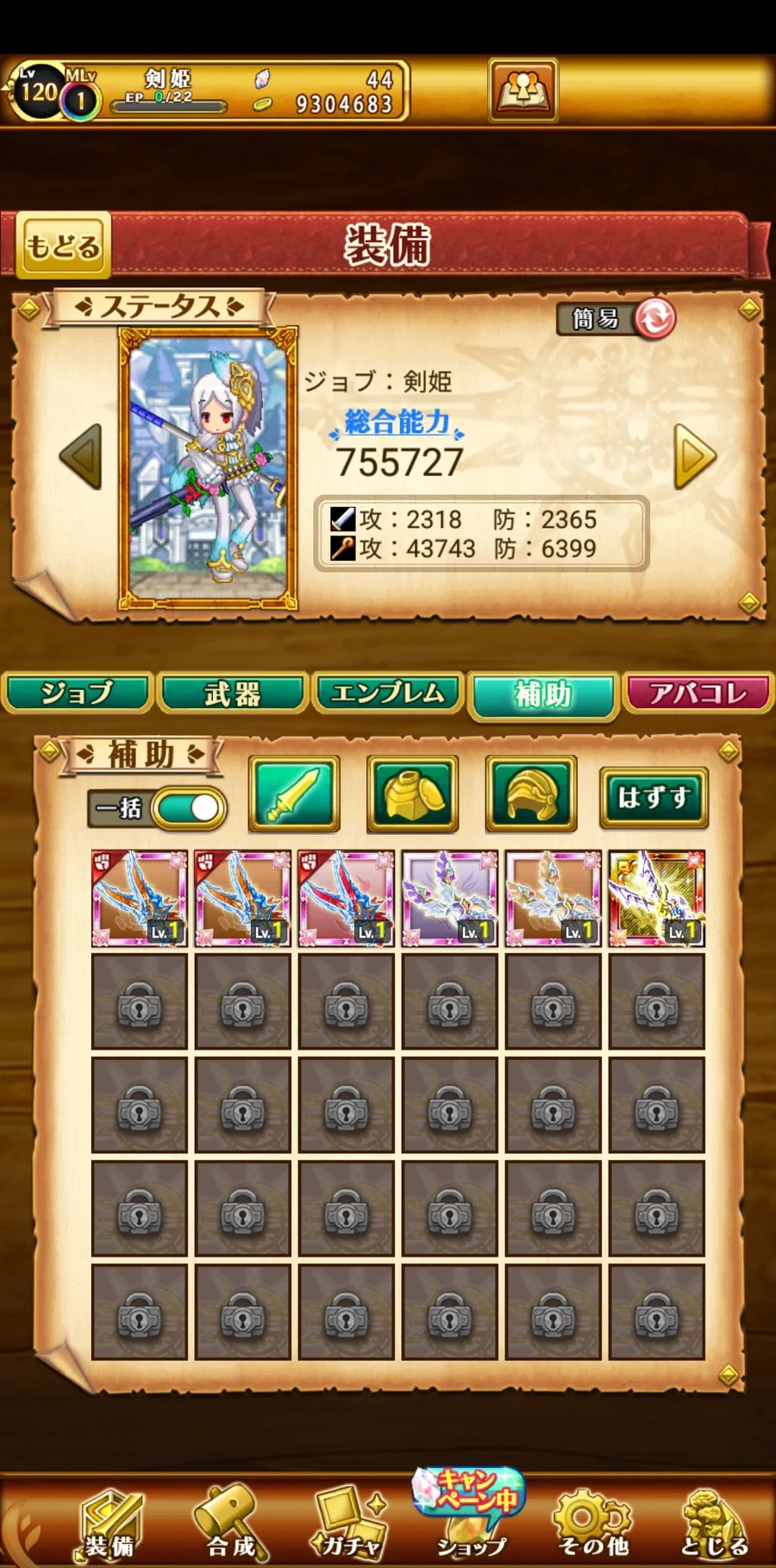Viewport: 776px width, 1568px height.
Task: Select the sword filter icon
Action: (294, 794)
